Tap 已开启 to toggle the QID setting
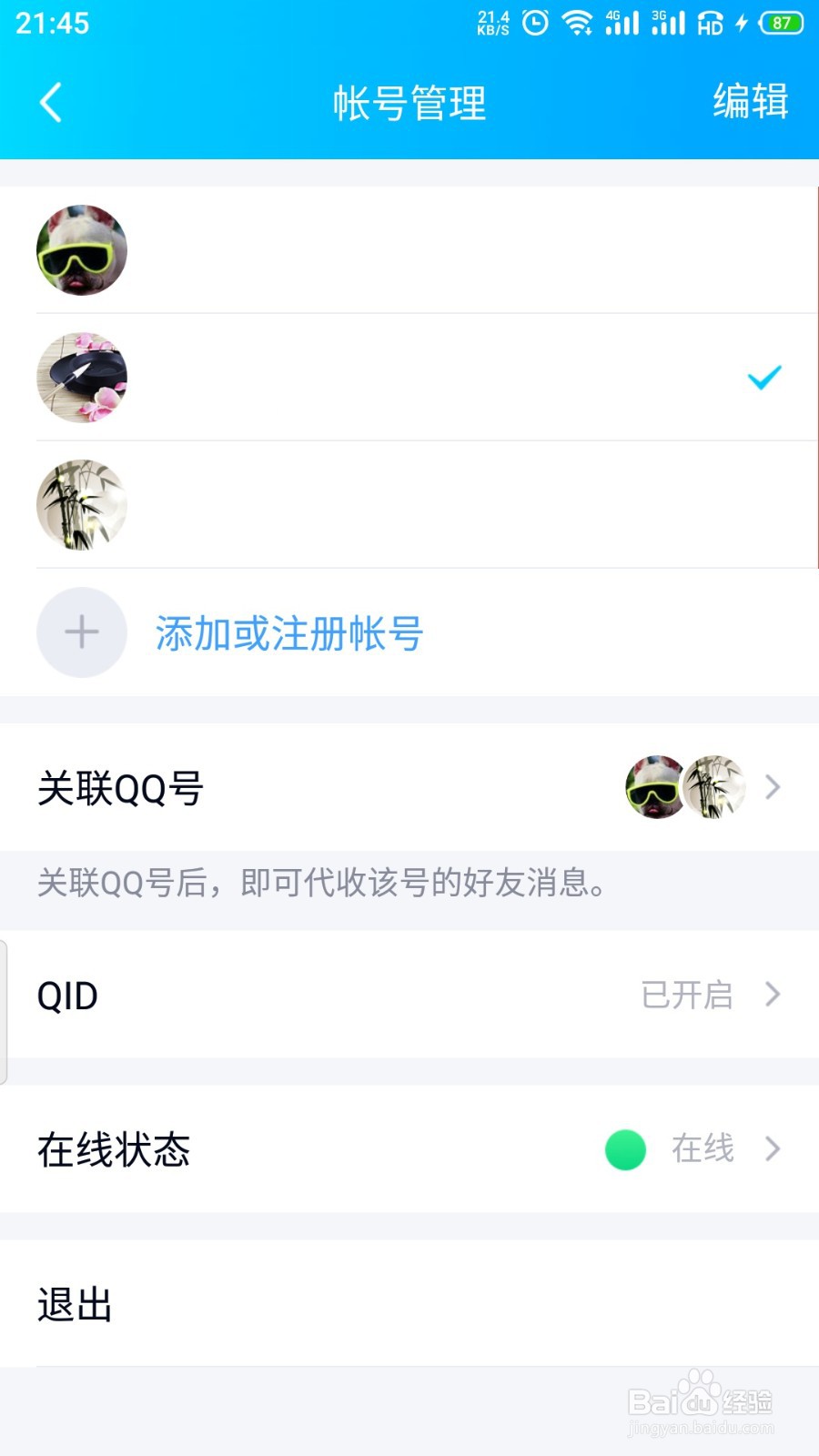The width and height of the screenshot is (819, 1456). click(687, 994)
